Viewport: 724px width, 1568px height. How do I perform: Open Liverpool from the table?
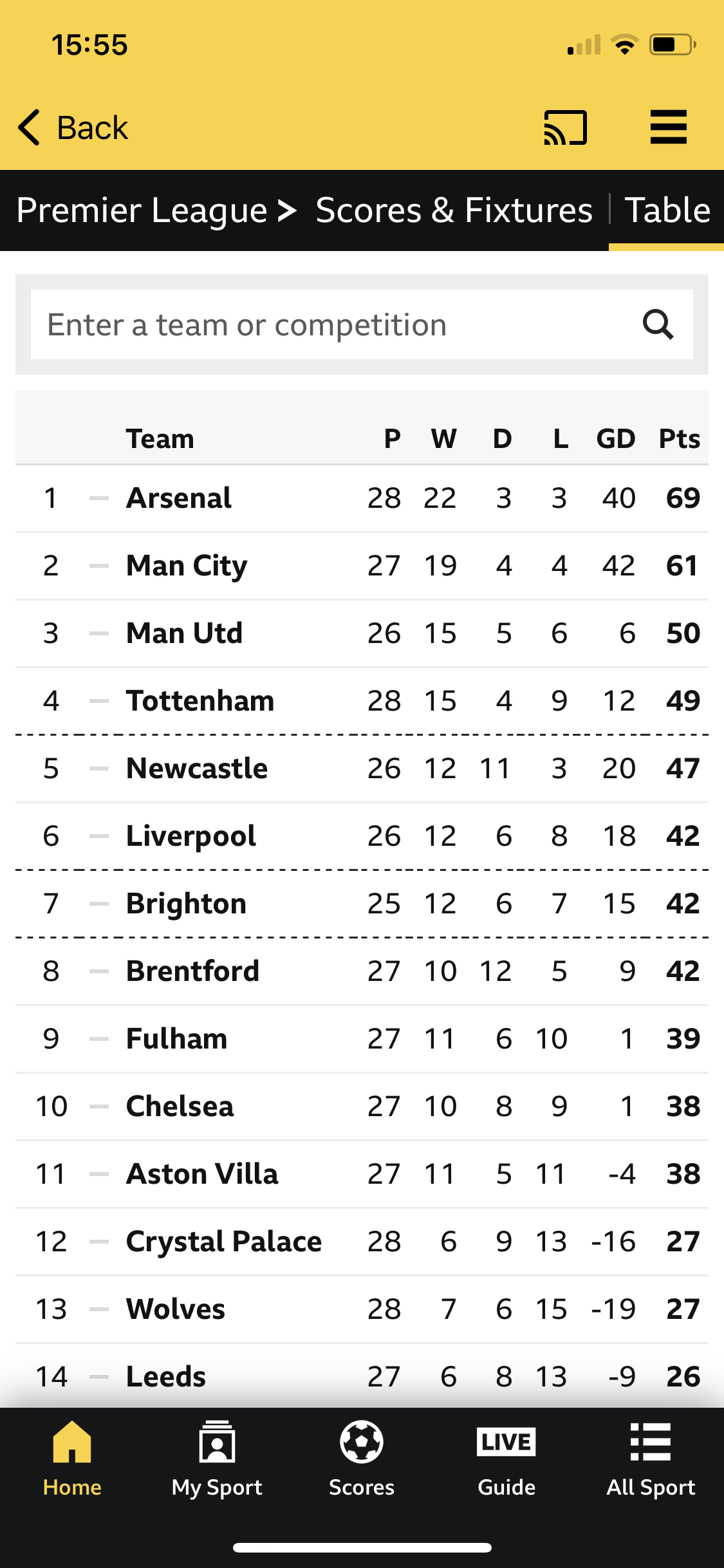(x=191, y=836)
